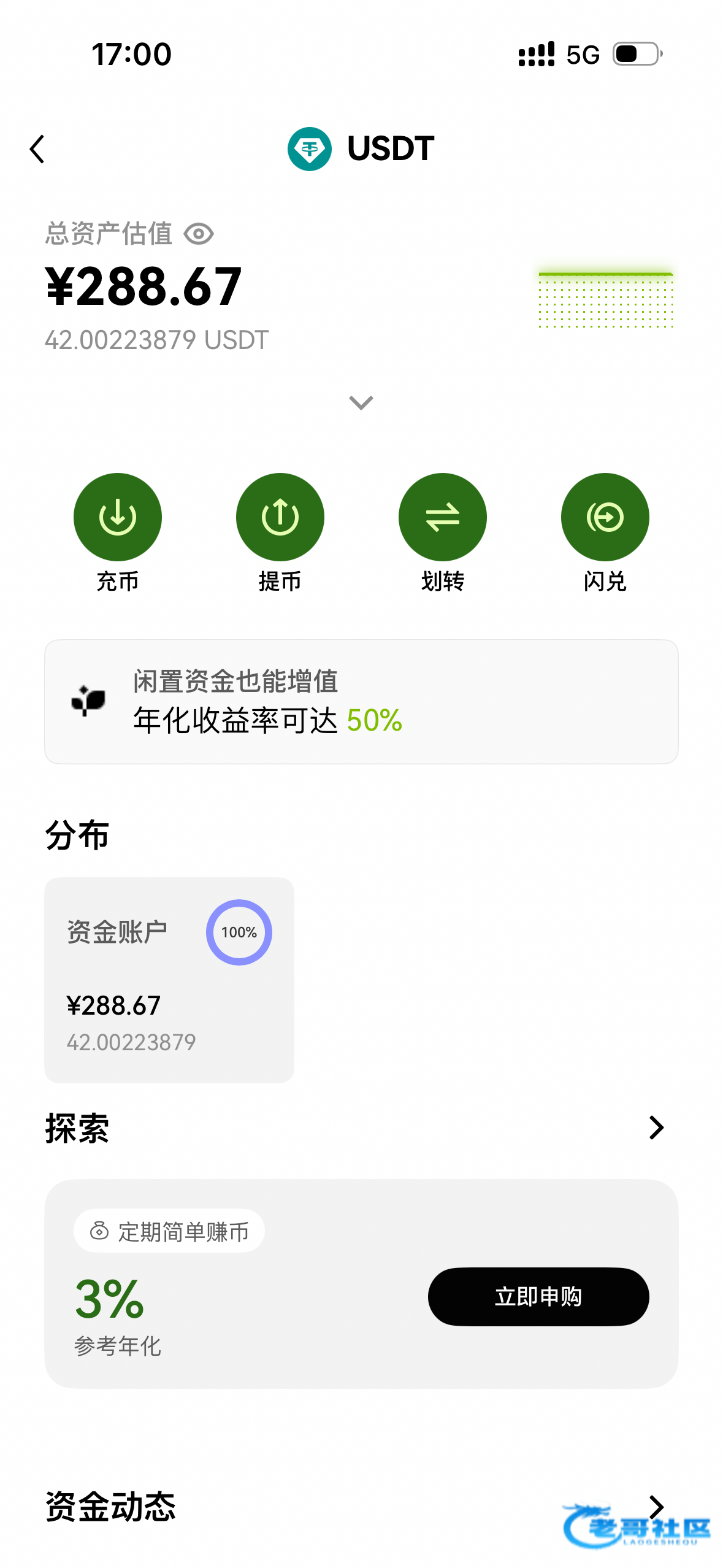This screenshot has height=1568, width=723.
Task: Open the 资金动态 section arrow
Action: click(x=656, y=1506)
